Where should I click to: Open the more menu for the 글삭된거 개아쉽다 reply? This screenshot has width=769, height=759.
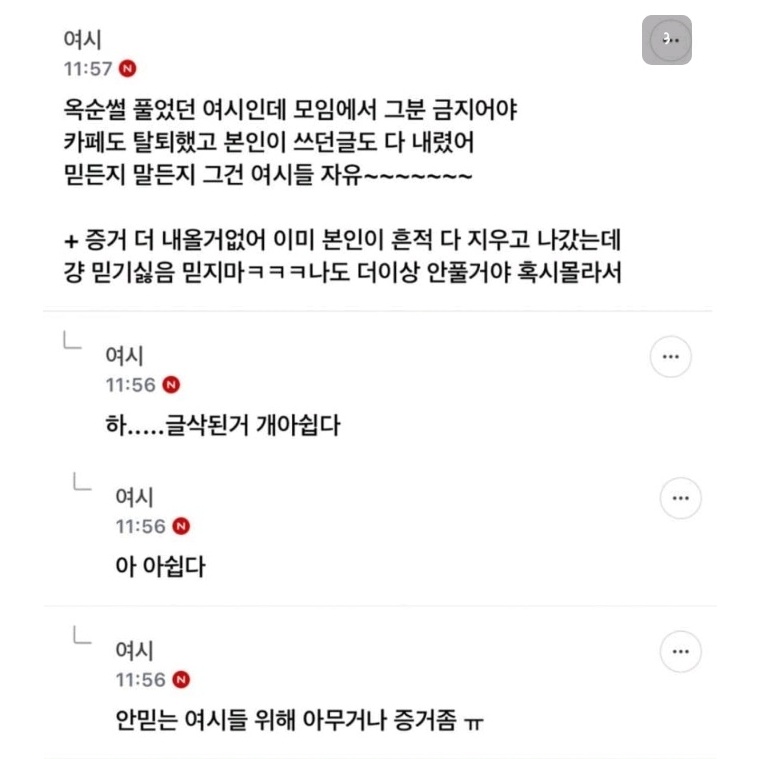[670, 357]
